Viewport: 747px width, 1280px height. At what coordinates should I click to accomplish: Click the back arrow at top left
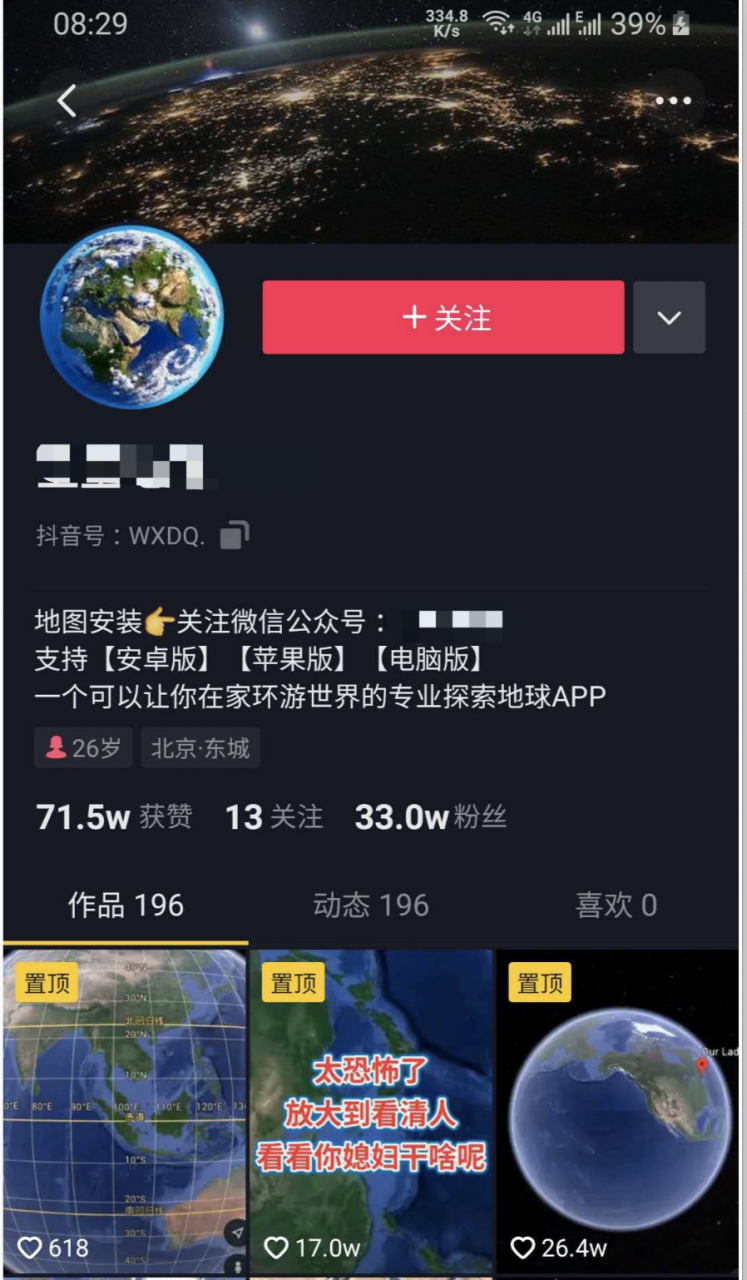tap(67, 100)
